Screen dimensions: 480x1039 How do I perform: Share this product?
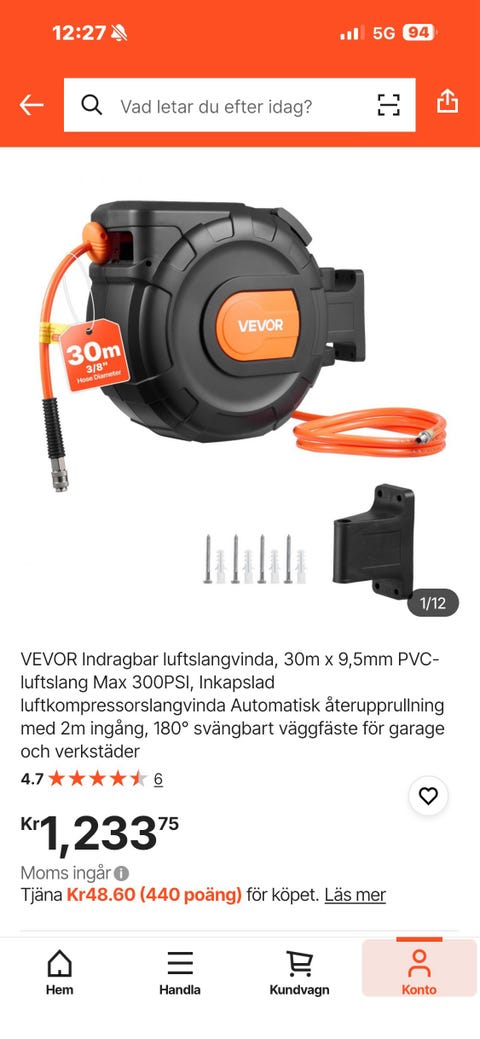[x=448, y=101]
